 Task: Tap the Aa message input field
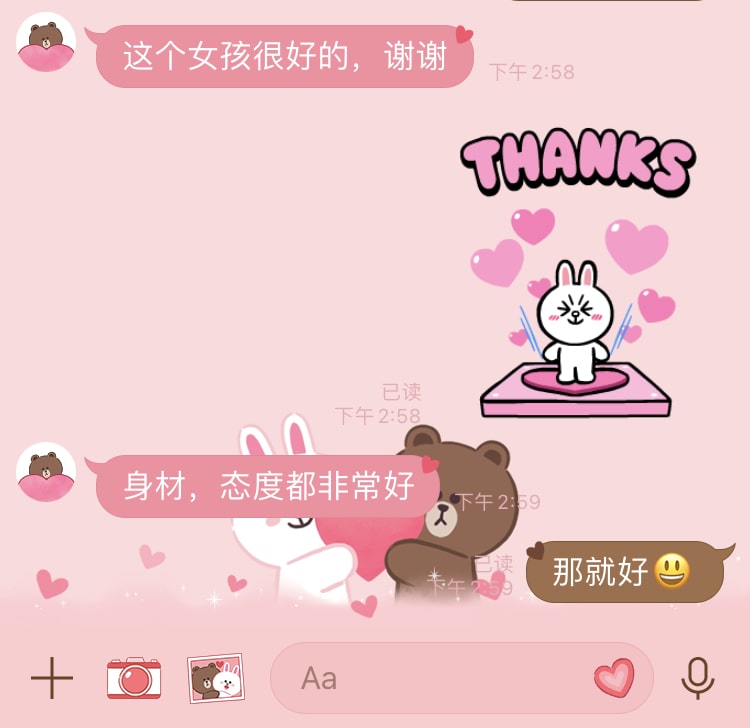pos(430,679)
